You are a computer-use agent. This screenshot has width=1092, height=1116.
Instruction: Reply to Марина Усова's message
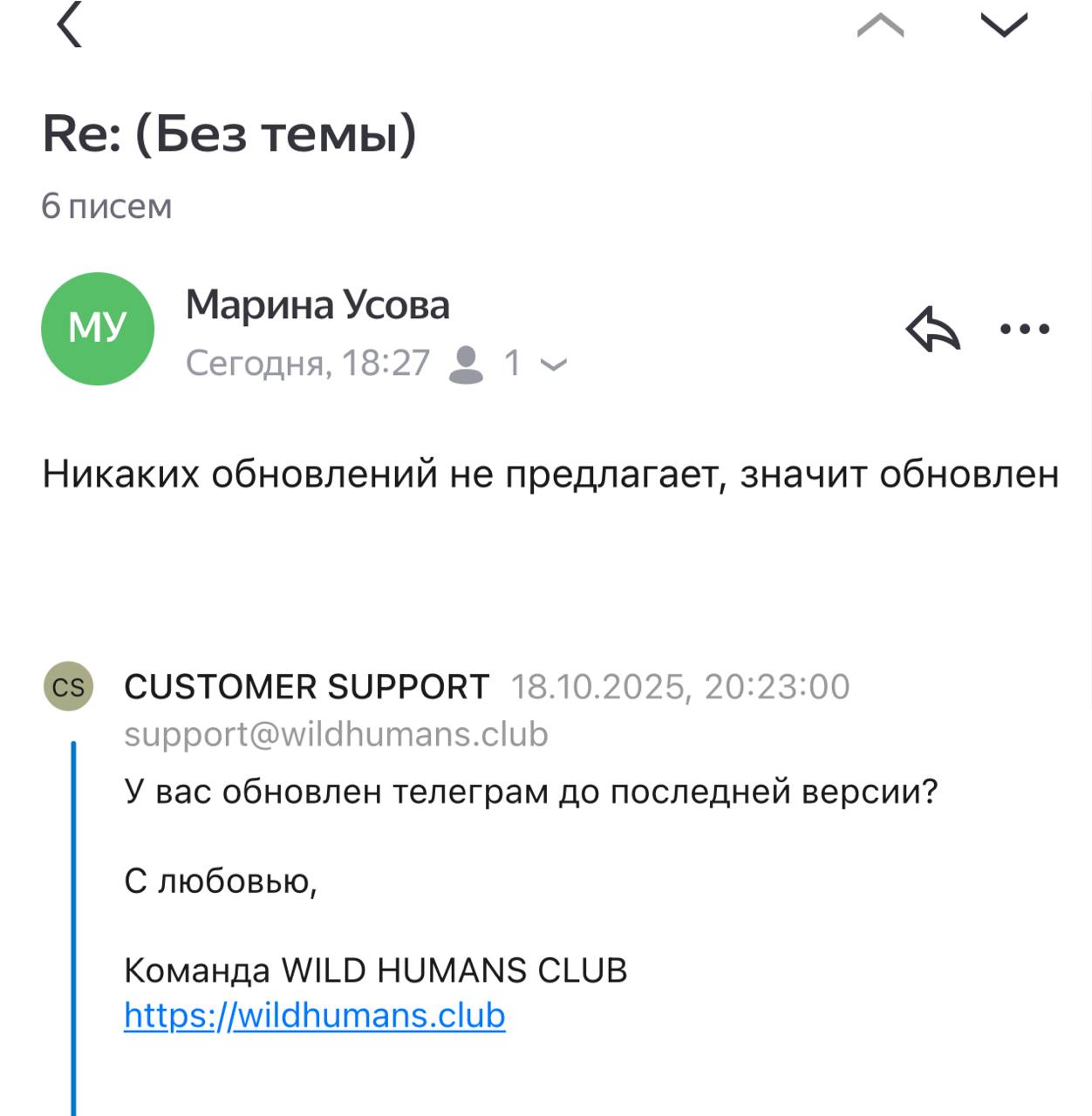point(932,330)
